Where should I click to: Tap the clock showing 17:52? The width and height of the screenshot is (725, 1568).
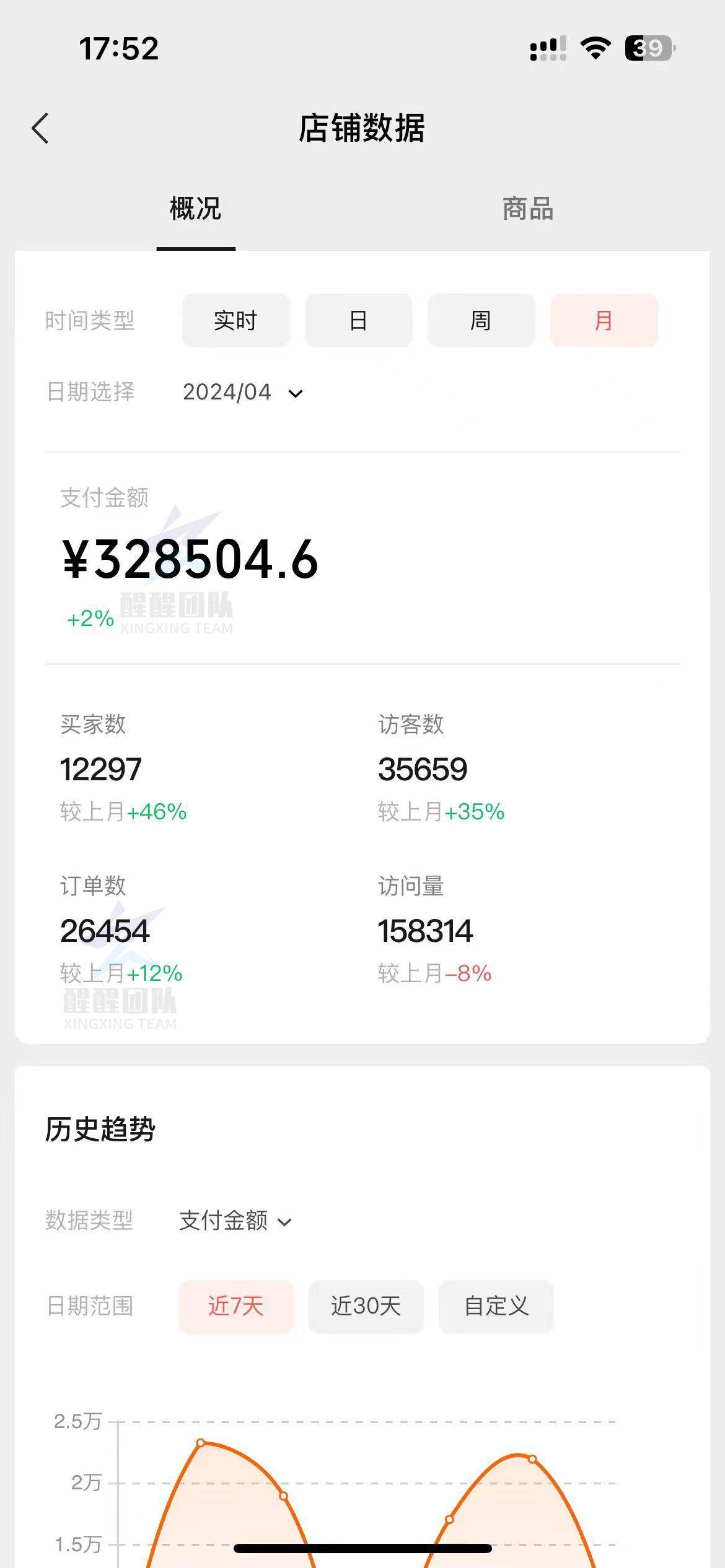(120, 50)
